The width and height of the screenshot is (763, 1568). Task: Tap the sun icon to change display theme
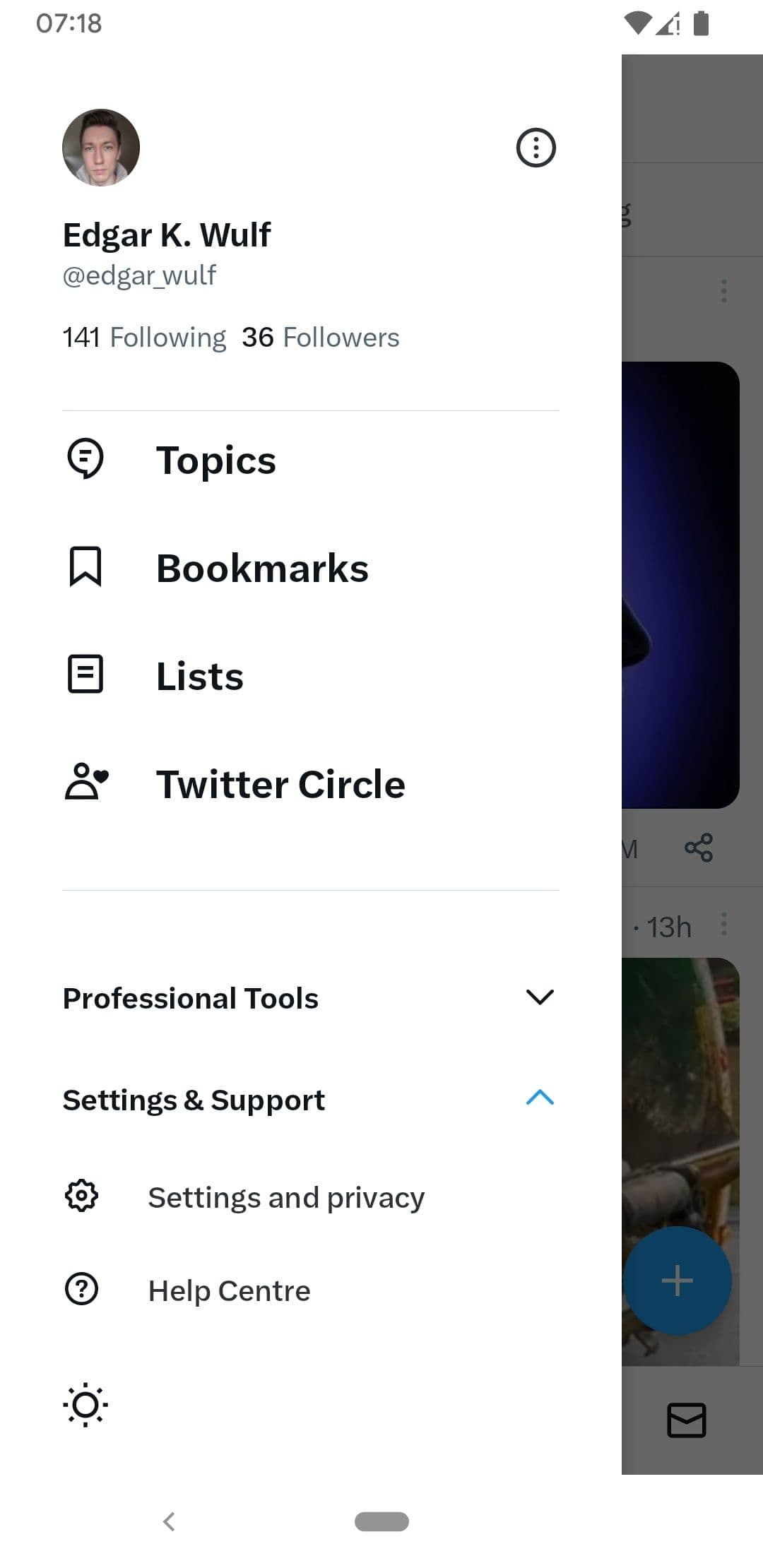[85, 1405]
